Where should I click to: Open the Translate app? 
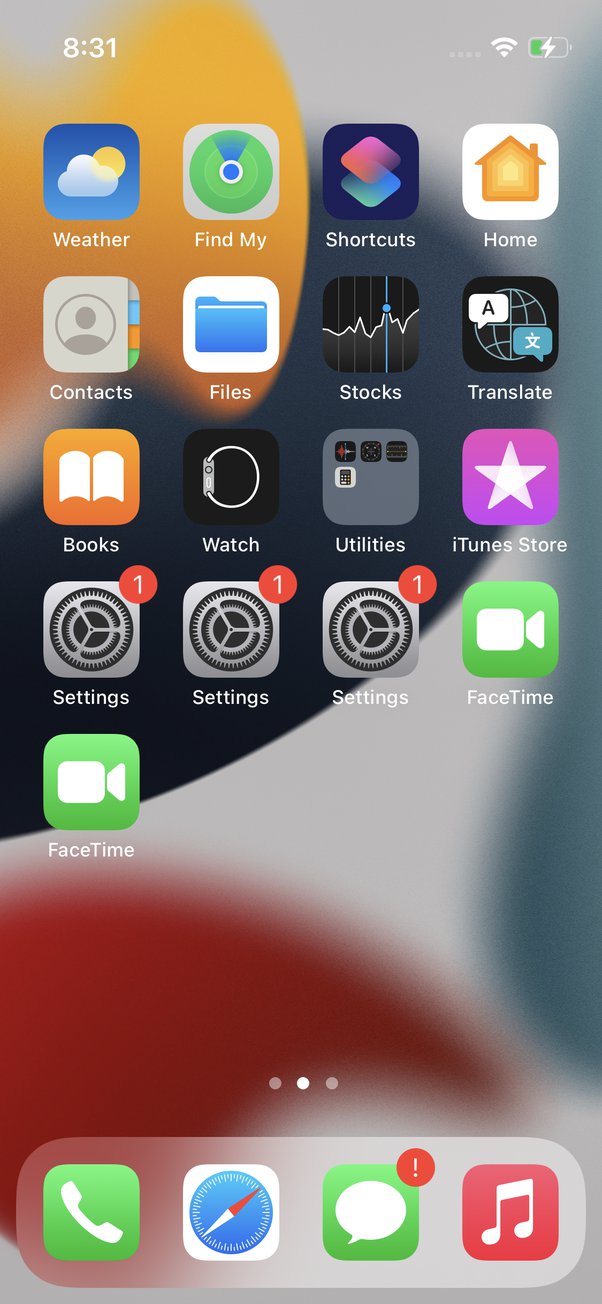(x=510, y=324)
